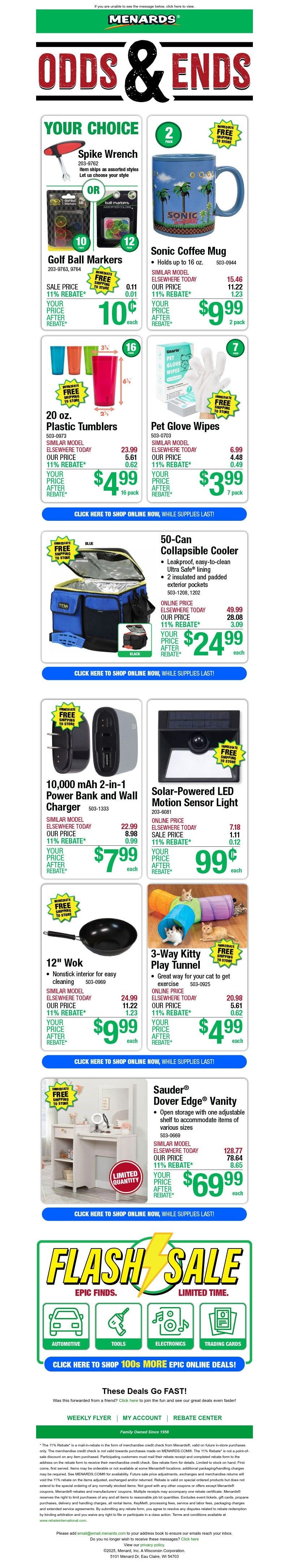The image size is (289, 1568).
Task: Open the Solar-Powered LED Motion Sensor Light card
Action: pyautogui.click(x=197, y=789)
